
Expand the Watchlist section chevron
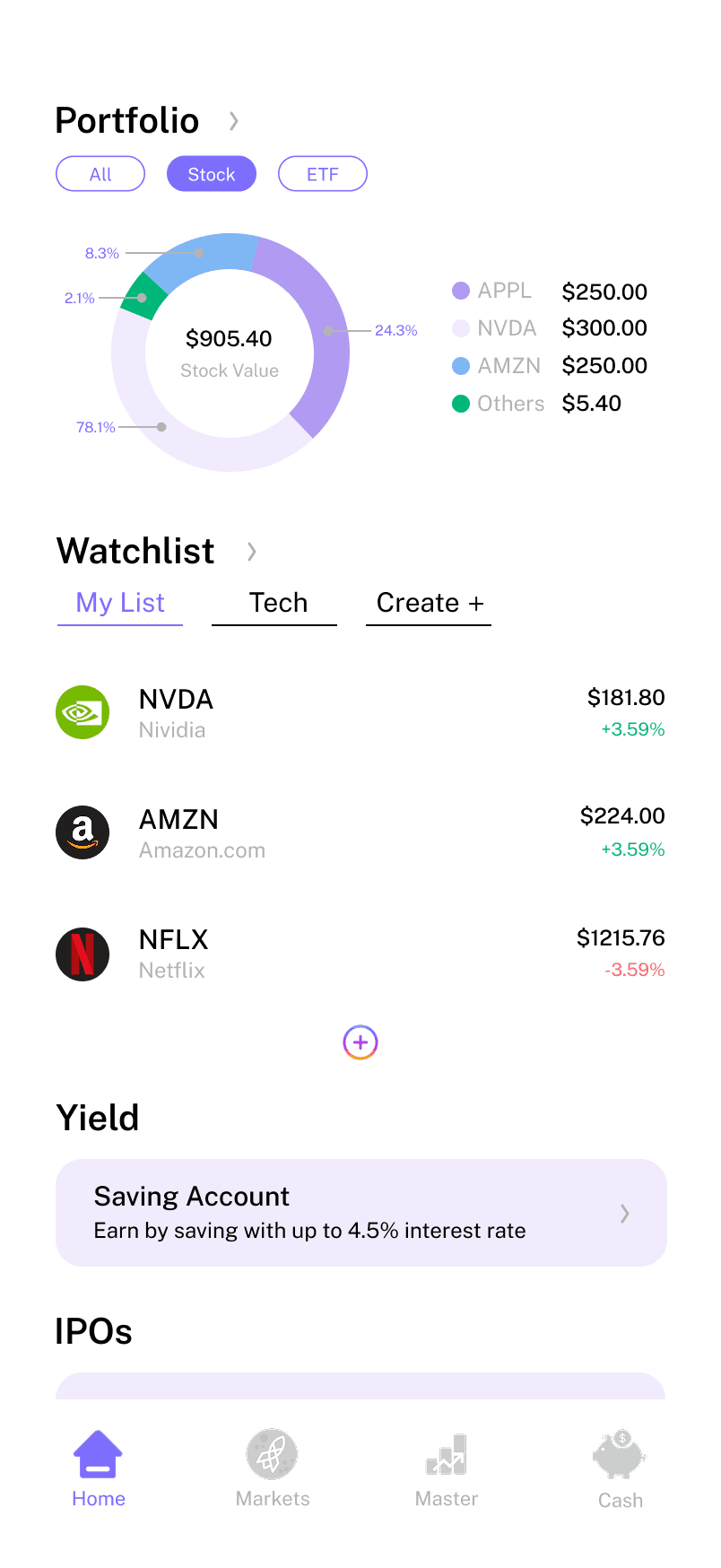point(252,552)
